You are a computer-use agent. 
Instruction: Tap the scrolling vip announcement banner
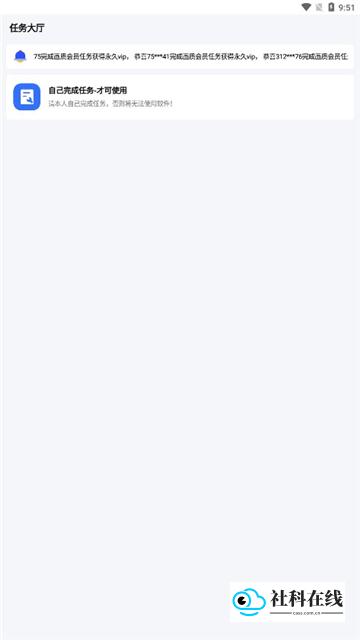click(180, 56)
